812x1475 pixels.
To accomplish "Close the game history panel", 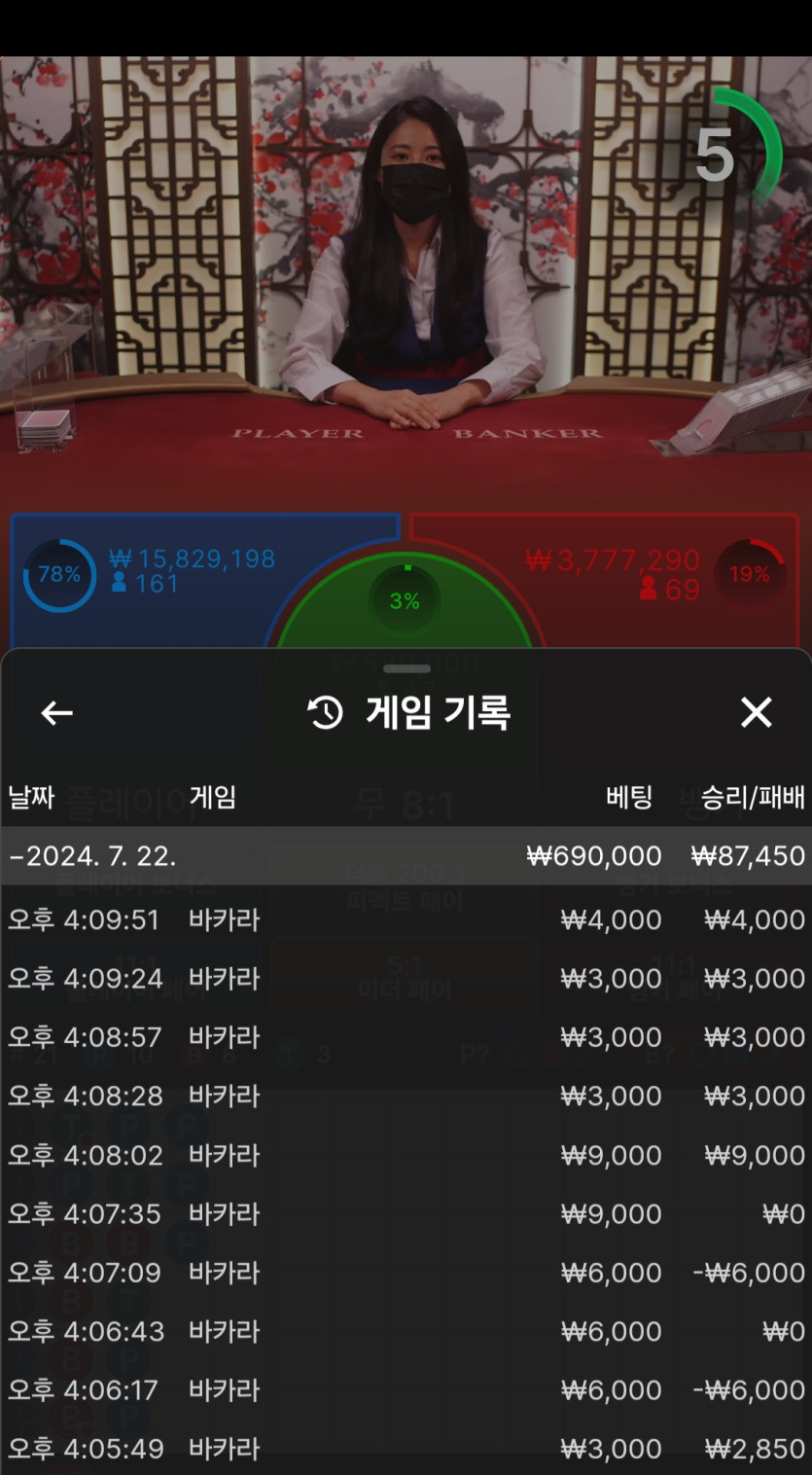I will 756,713.
